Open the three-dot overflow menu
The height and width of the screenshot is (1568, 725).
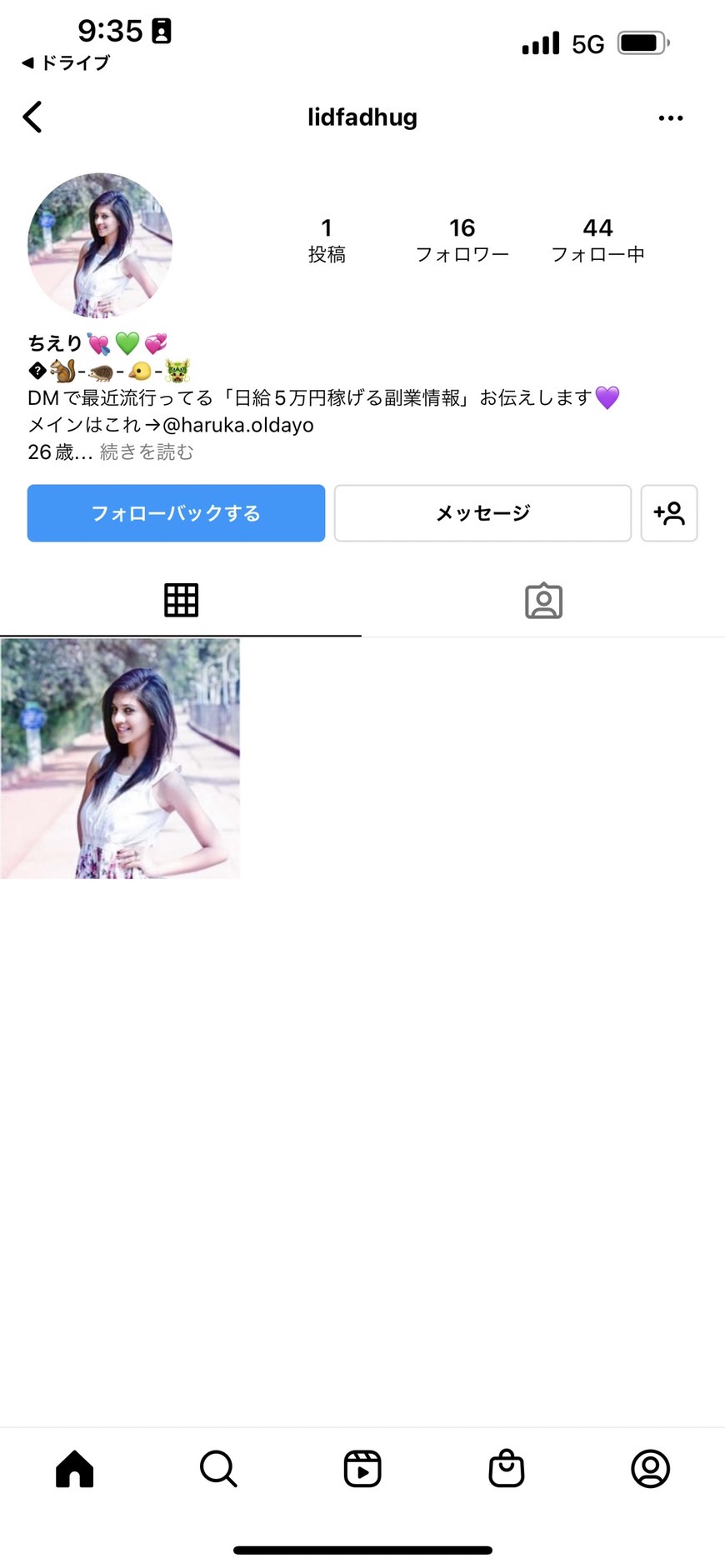(x=671, y=118)
